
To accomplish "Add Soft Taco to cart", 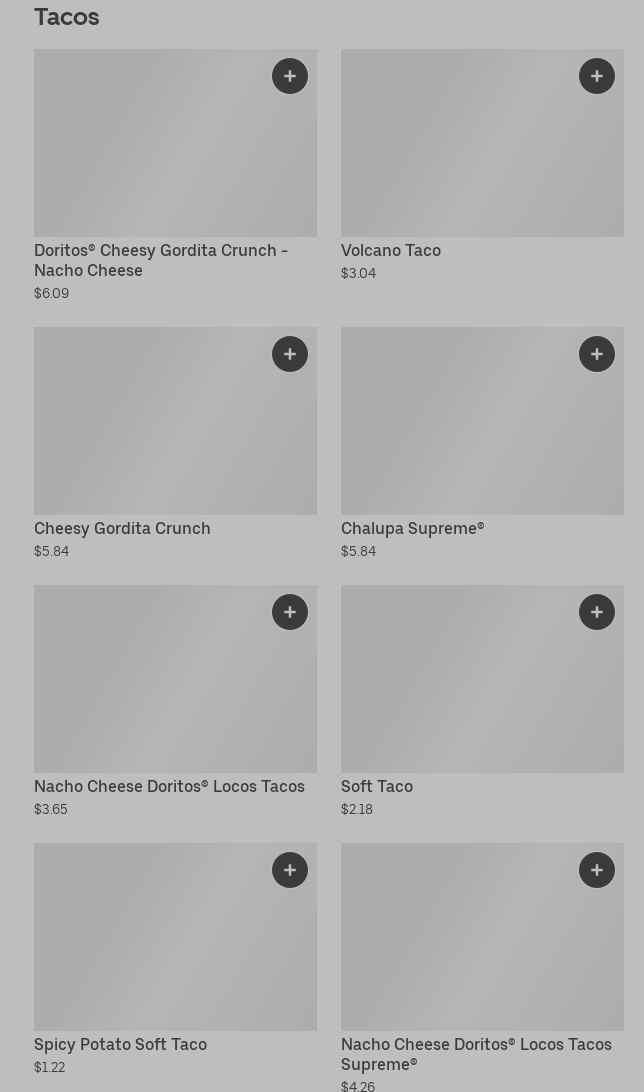I will pyautogui.click(x=597, y=612).
